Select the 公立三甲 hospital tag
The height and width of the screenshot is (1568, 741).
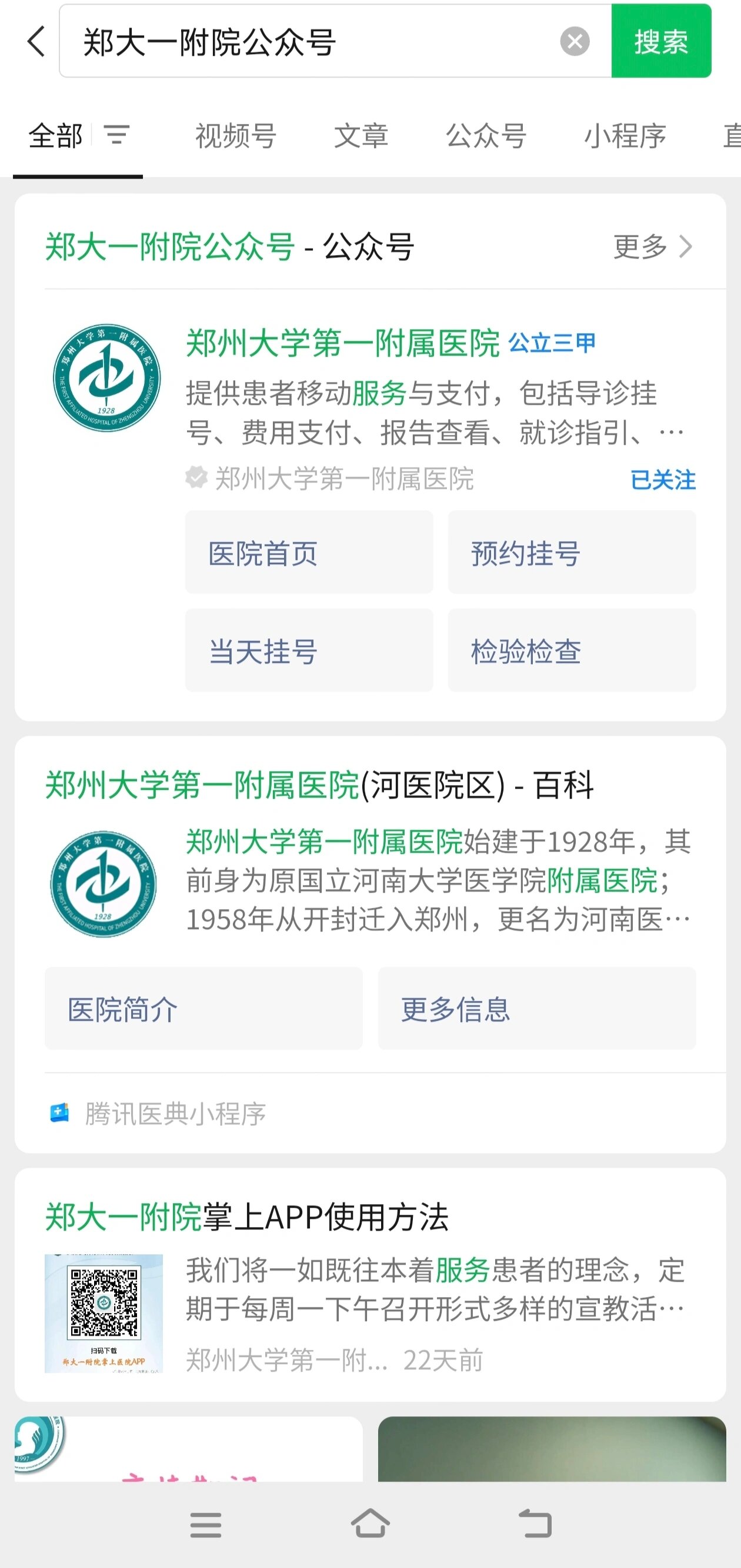point(552,344)
